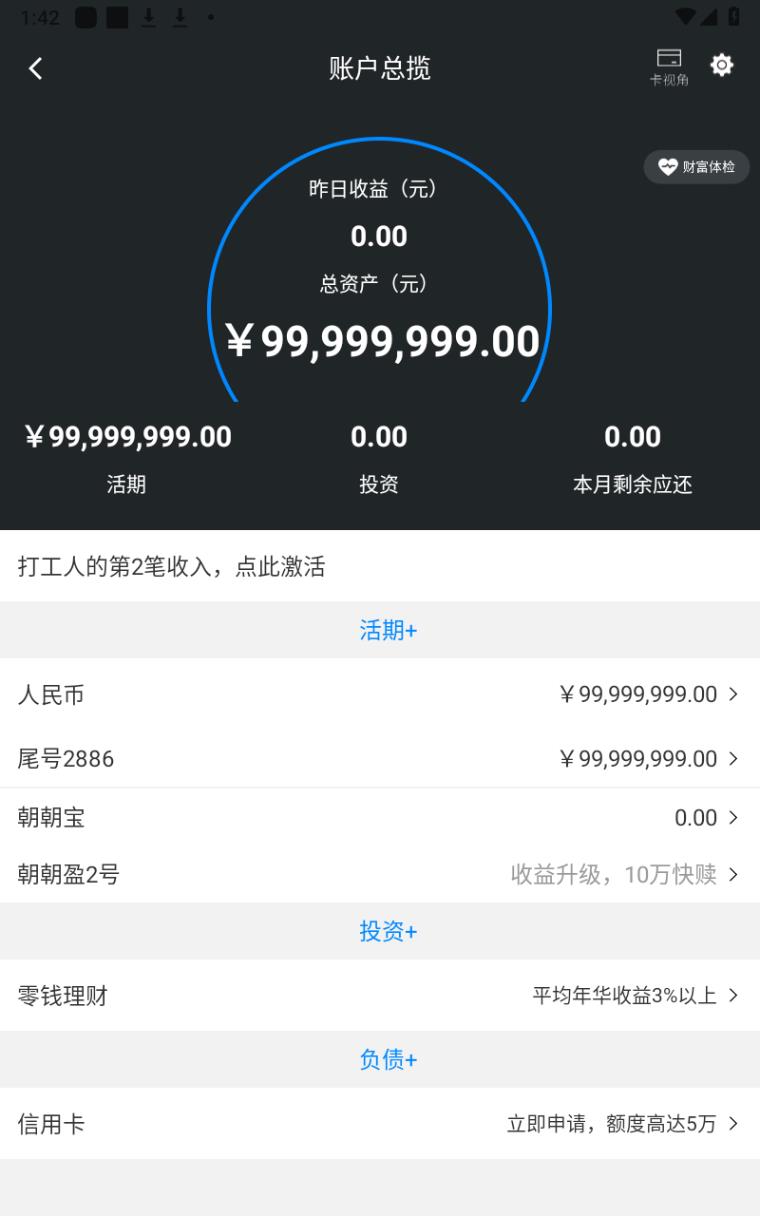Open the 人民币 balance row

pos(380,694)
